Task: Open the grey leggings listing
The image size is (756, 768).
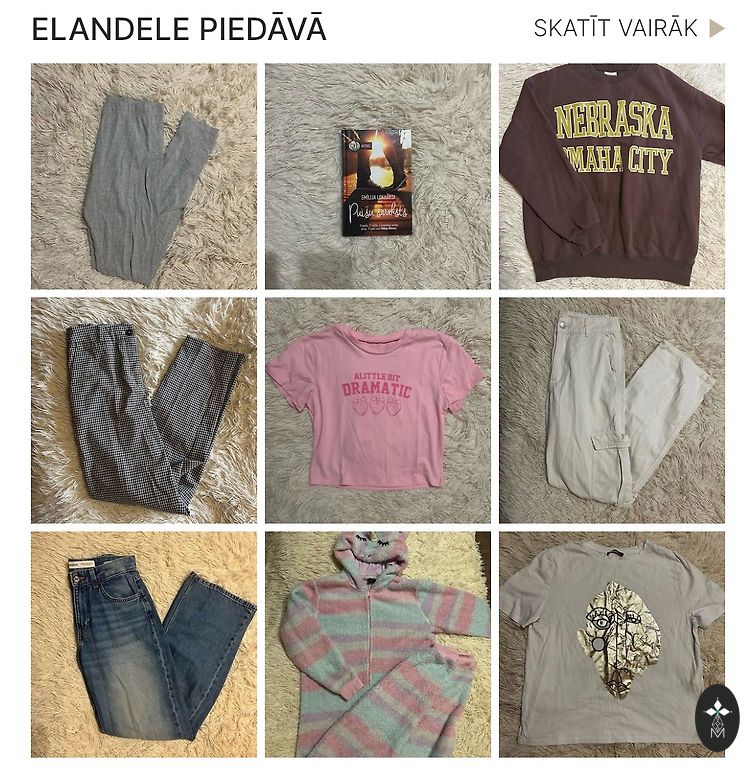Action: coord(143,176)
